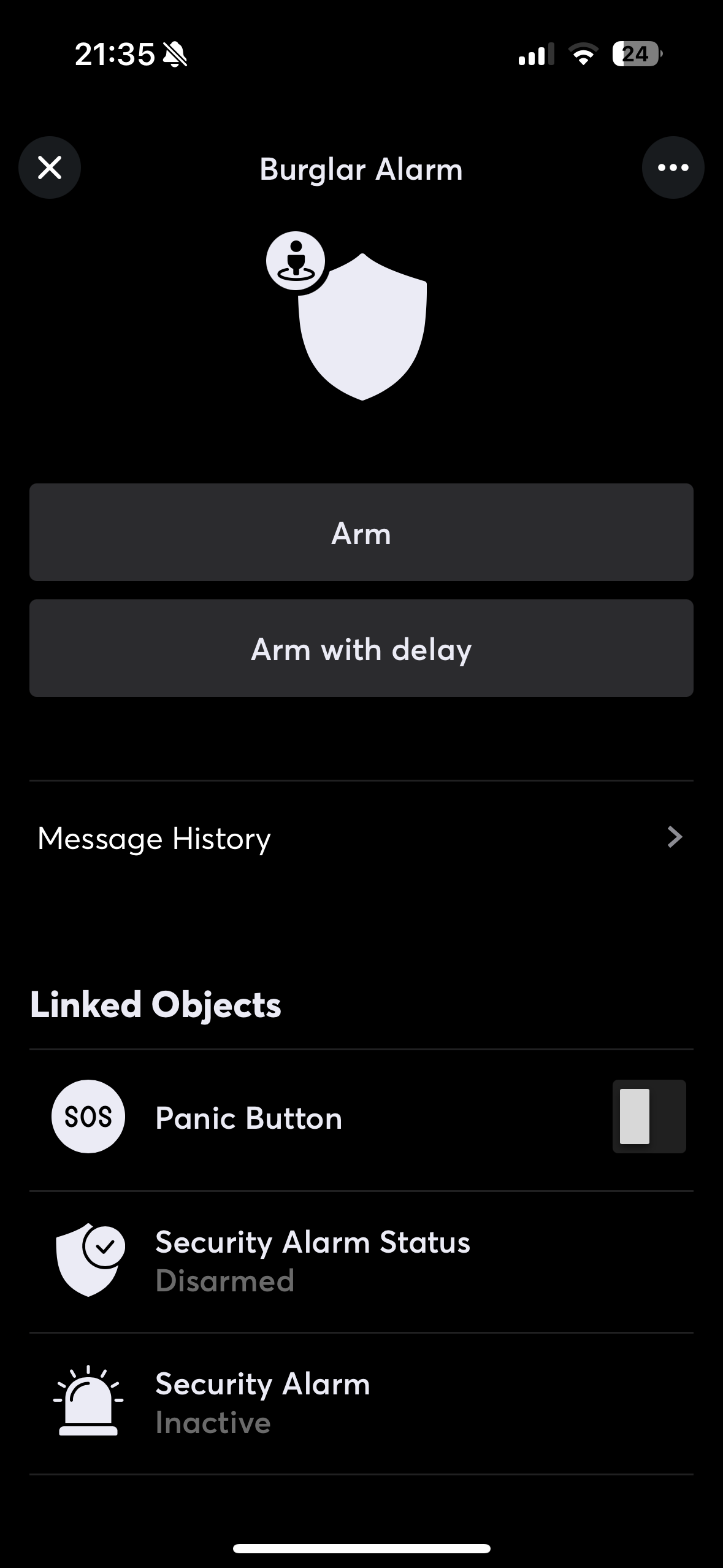
Task: Toggle the Panic Button switch
Action: [x=649, y=1116]
